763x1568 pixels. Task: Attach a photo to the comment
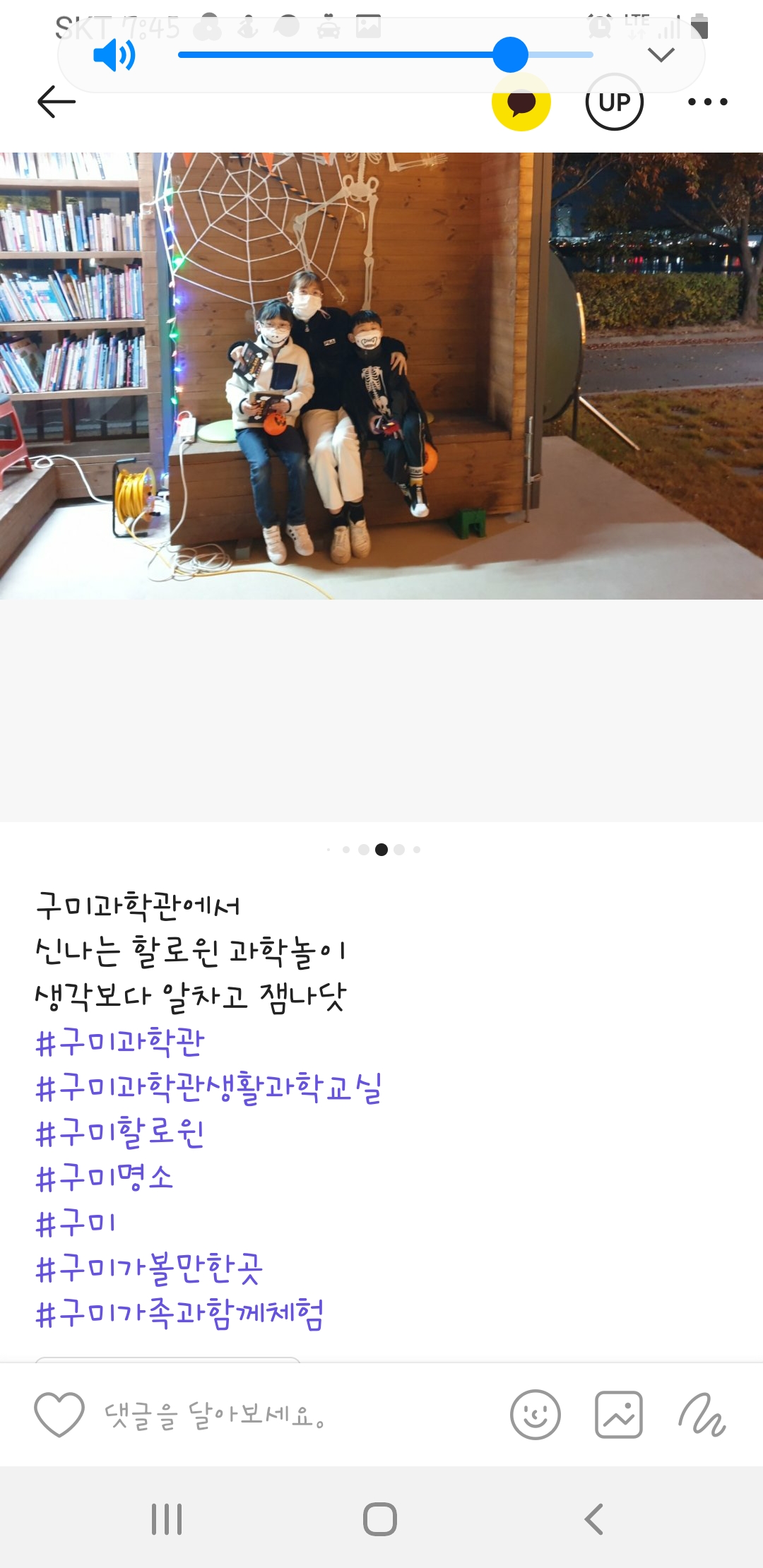coord(618,1415)
